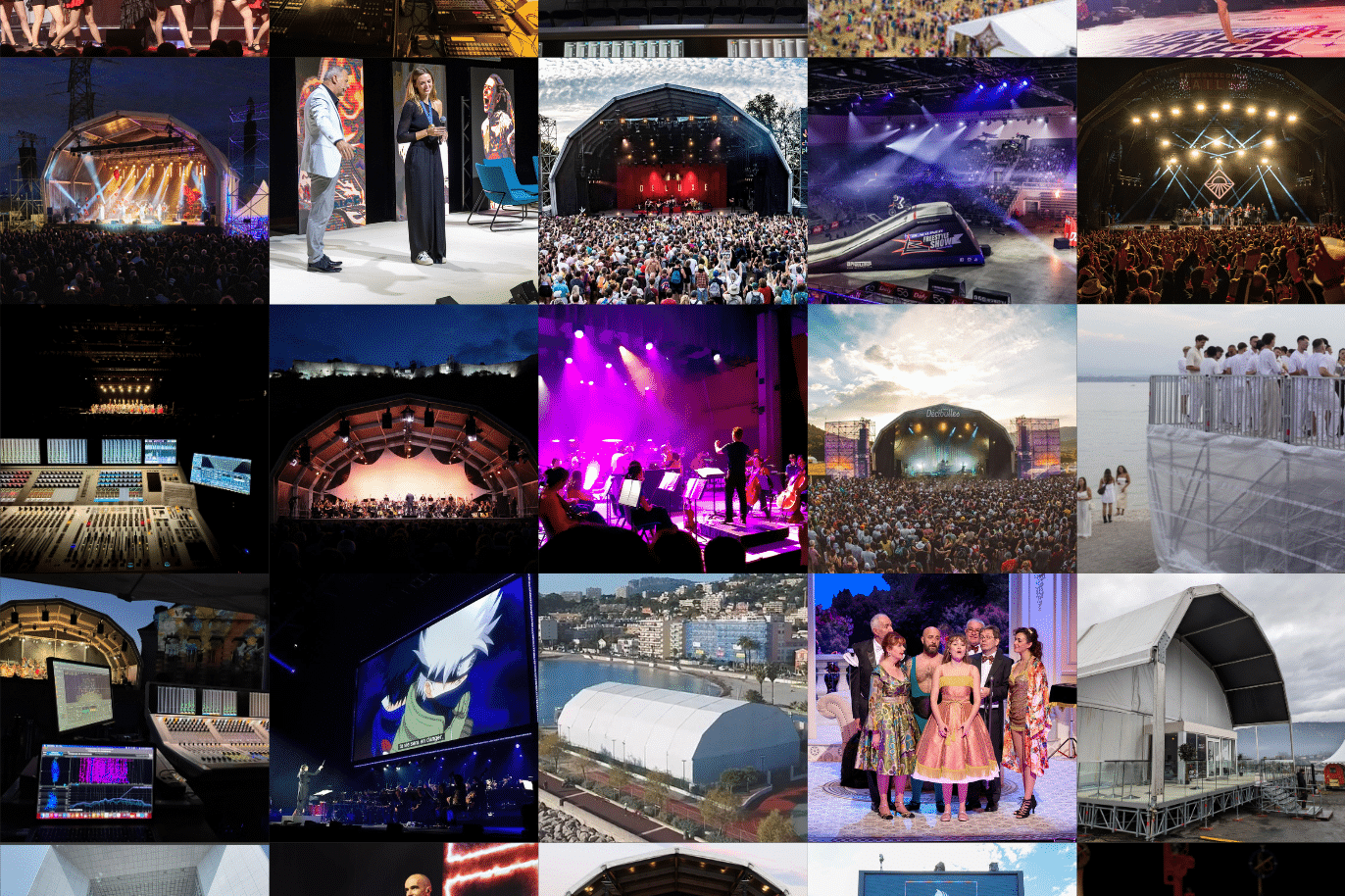This screenshot has height=896, width=1345.
Task: Open the singers in vintage dresses photo
Action: [x=941, y=708]
